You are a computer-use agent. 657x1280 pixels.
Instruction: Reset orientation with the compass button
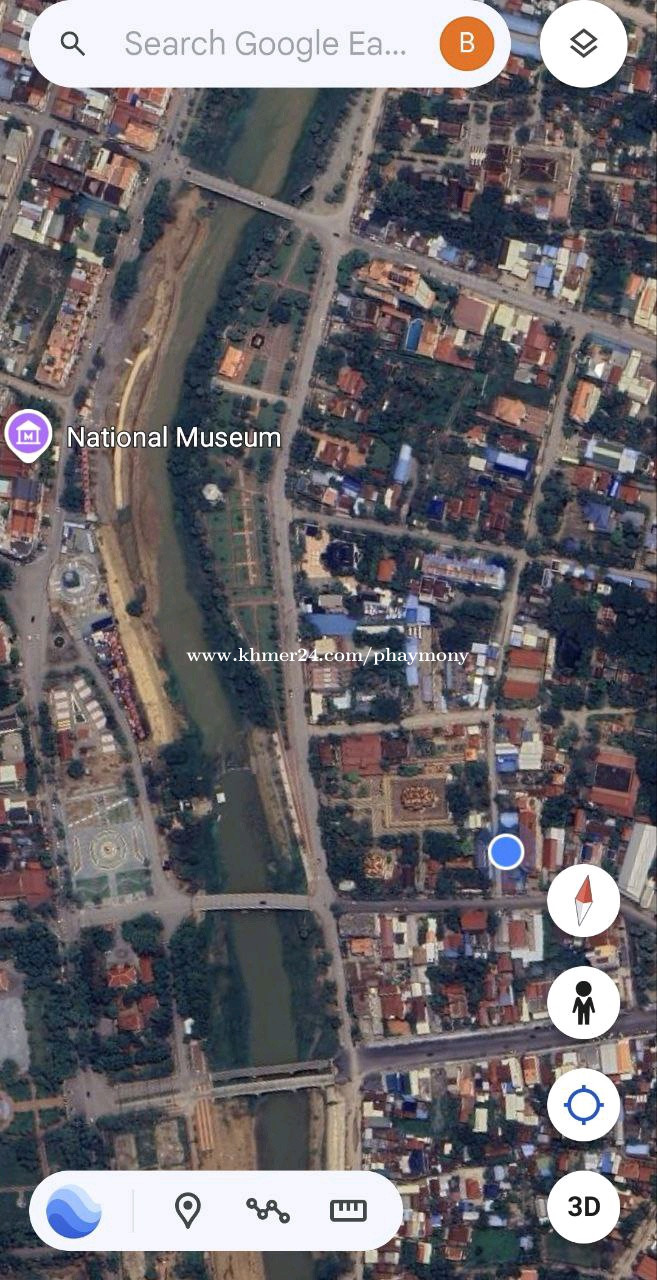584,900
